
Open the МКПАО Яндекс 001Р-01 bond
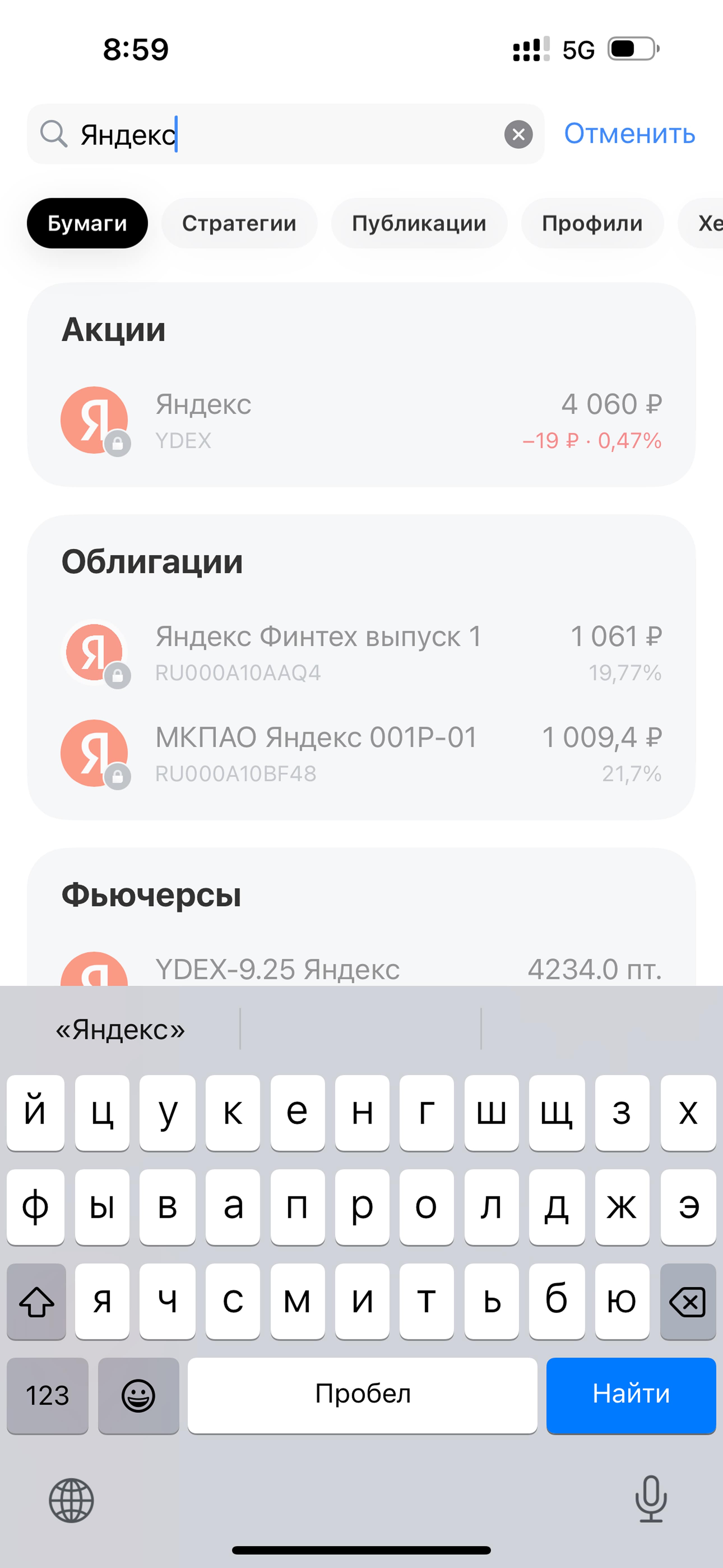(x=361, y=754)
